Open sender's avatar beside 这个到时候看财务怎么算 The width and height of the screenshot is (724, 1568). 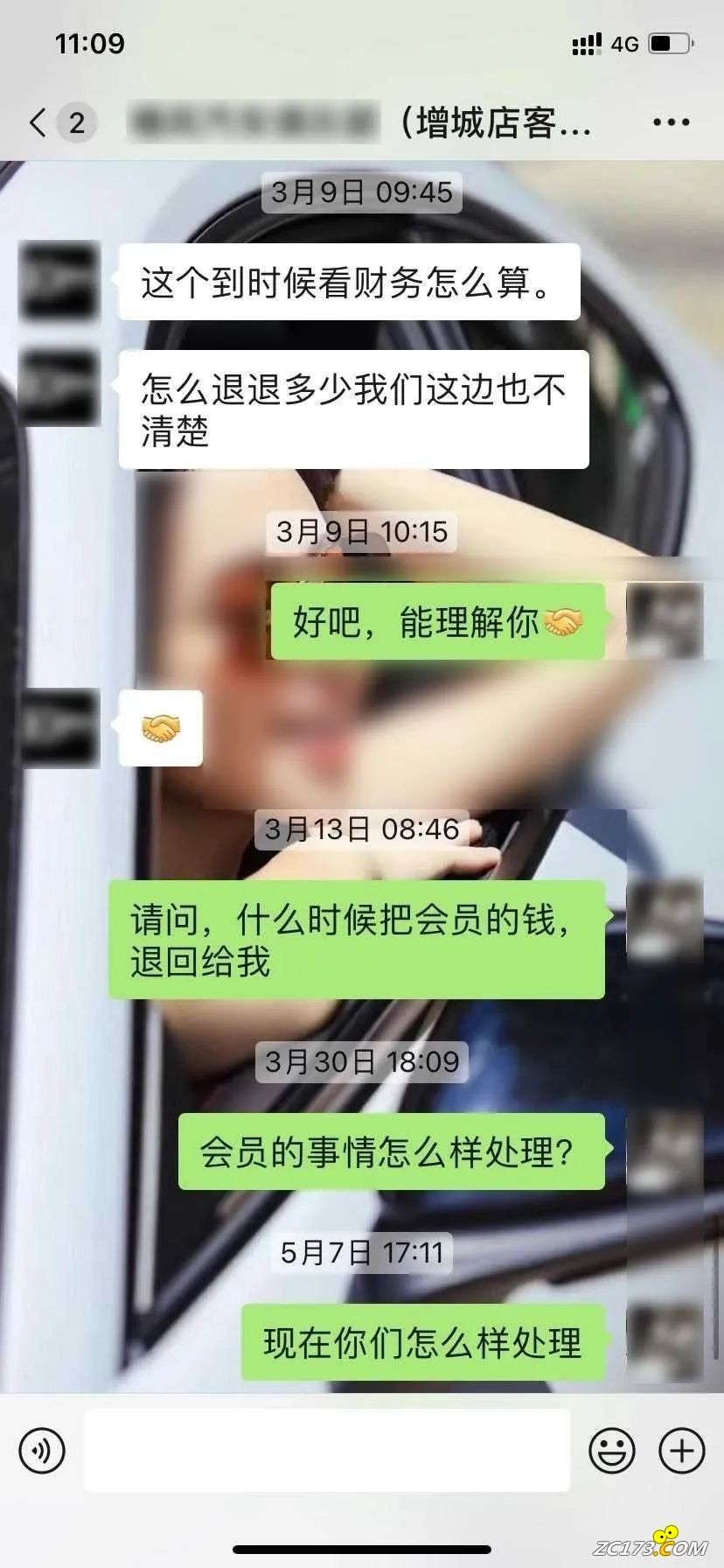pos(59,282)
